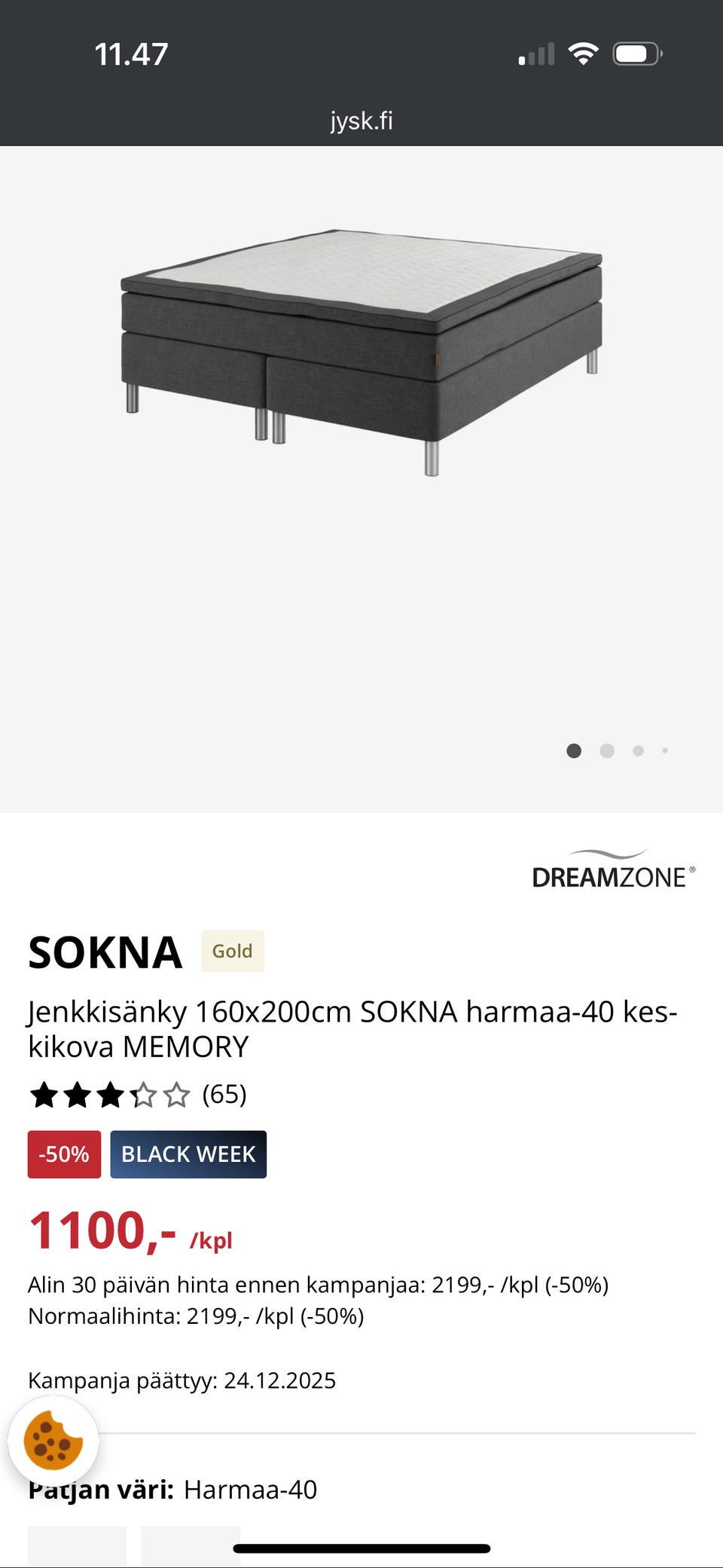Tap the Gold label badge
This screenshot has width=723, height=1568.
232,951
